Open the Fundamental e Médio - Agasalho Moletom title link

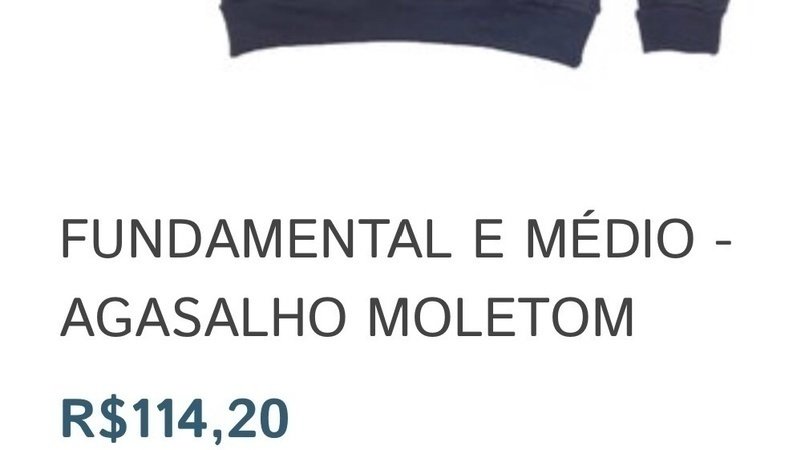397,278
